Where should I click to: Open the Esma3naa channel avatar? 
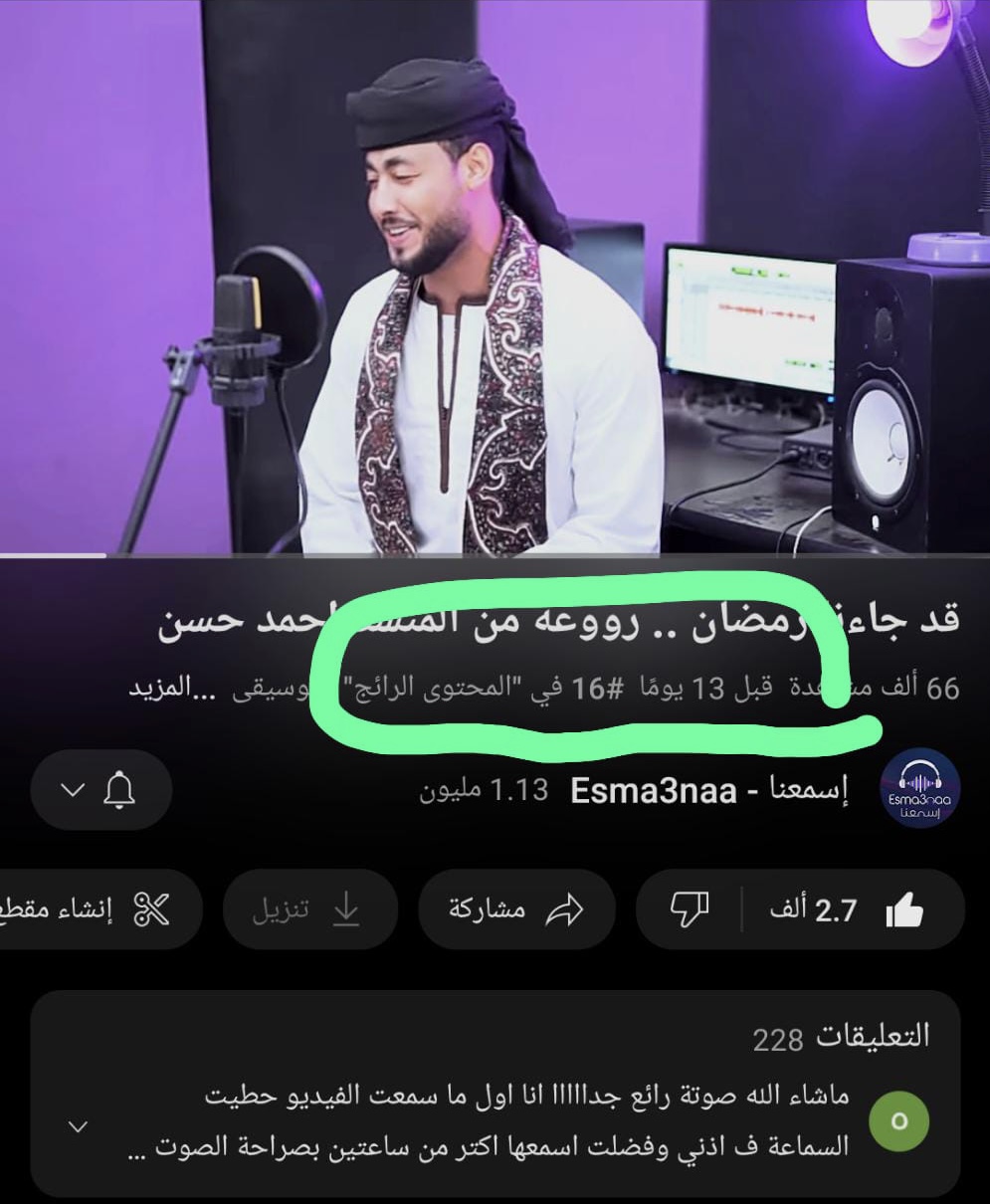[x=920, y=789]
